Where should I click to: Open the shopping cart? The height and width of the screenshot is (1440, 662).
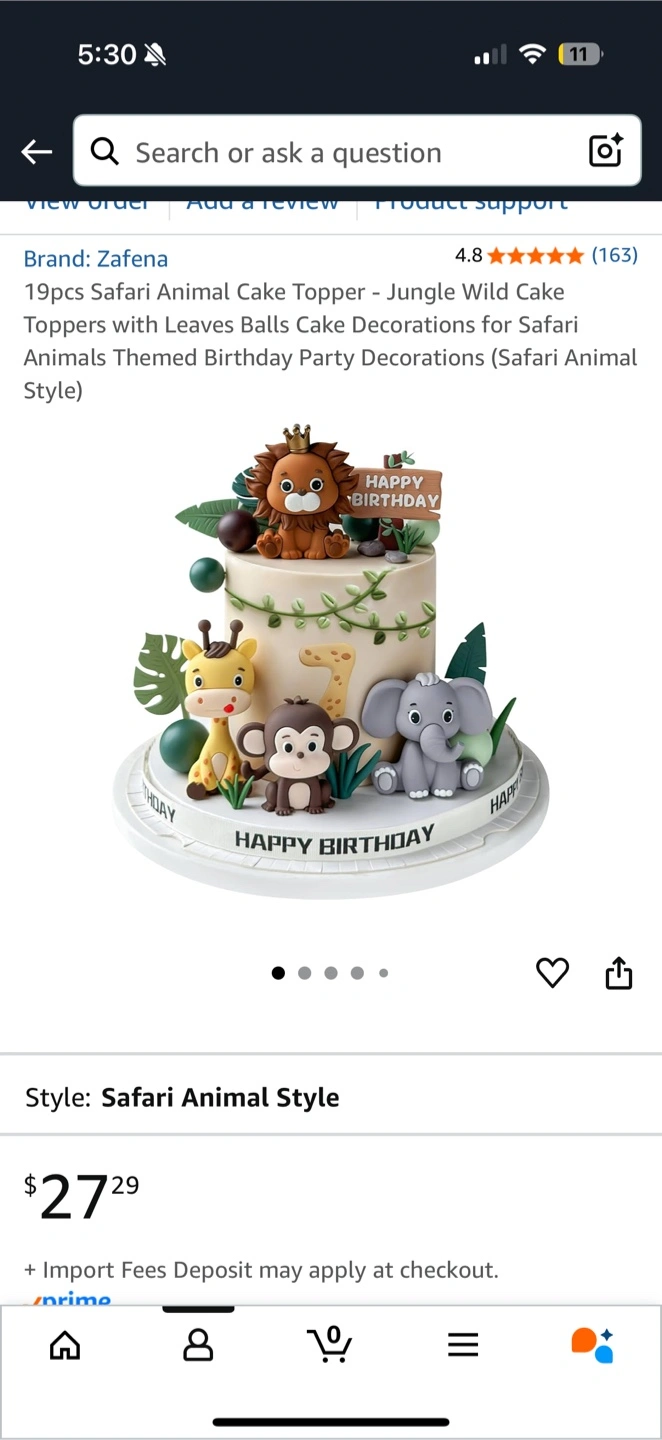click(x=330, y=1344)
